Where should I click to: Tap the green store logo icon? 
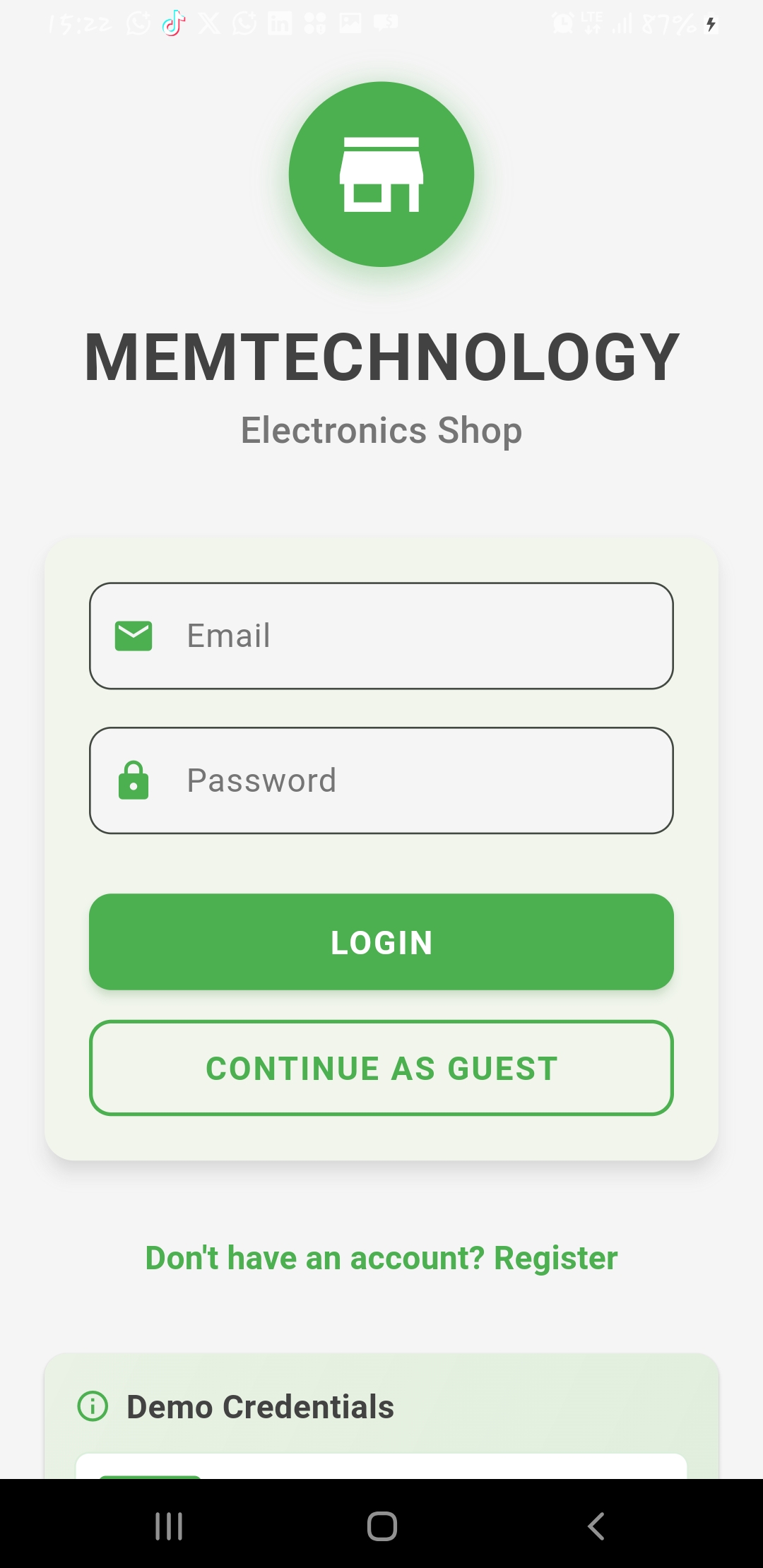tap(381, 174)
